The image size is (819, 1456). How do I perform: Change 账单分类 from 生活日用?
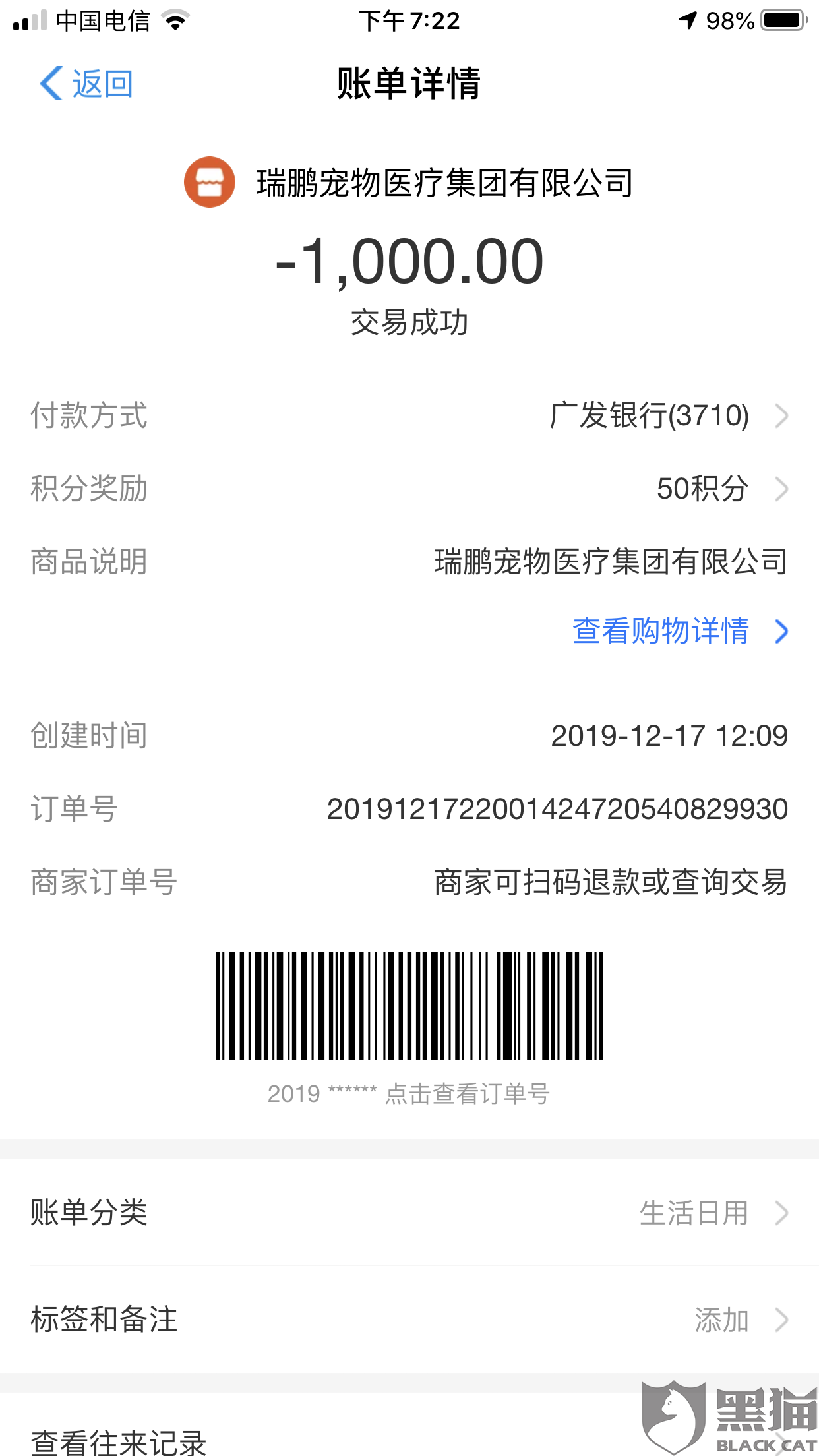711,1213
